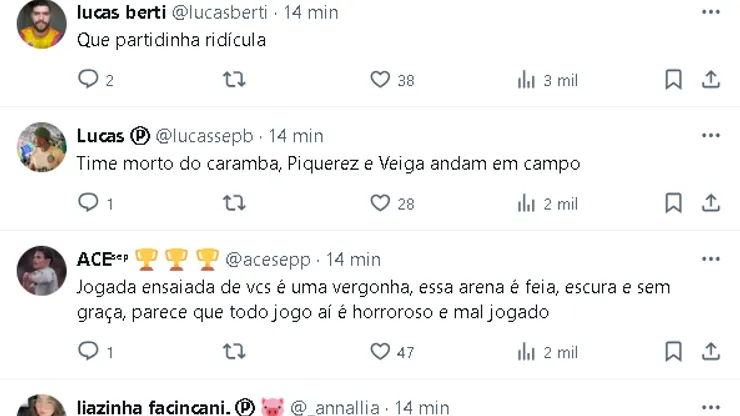Bookmark lucas berti's tweet
Screen dimensions: 740x416
click(x=673, y=80)
